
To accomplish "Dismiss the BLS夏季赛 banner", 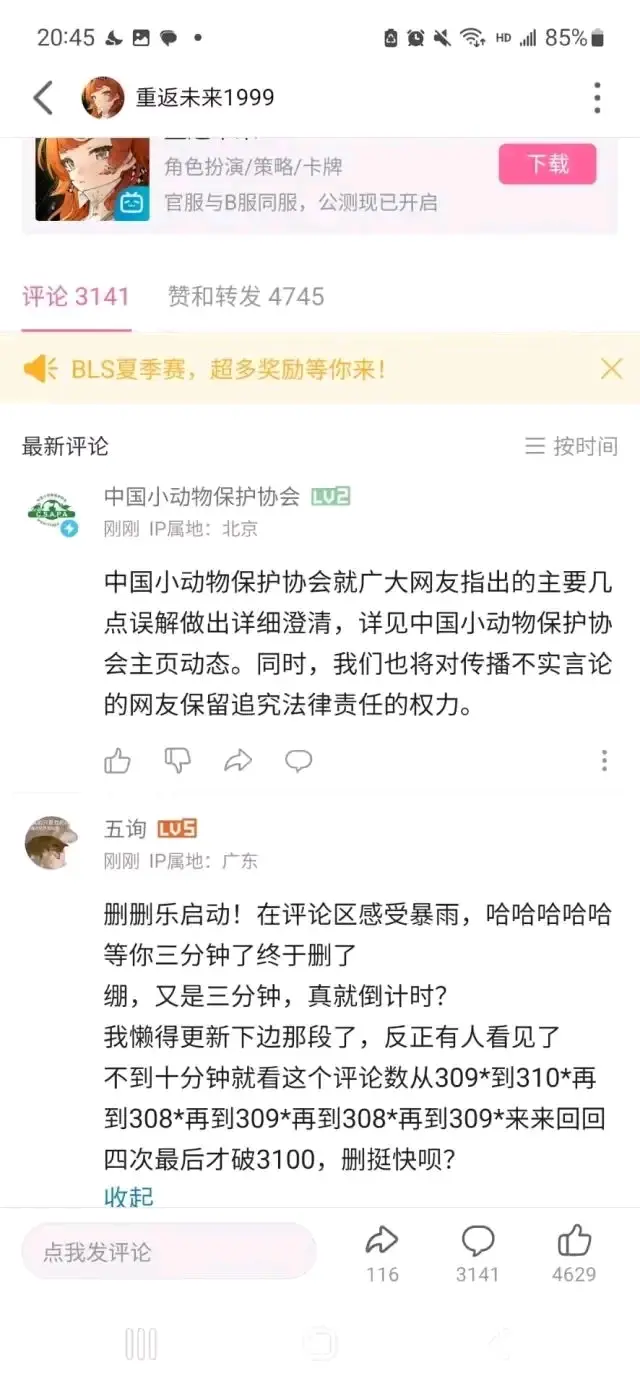I will coord(611,369).
